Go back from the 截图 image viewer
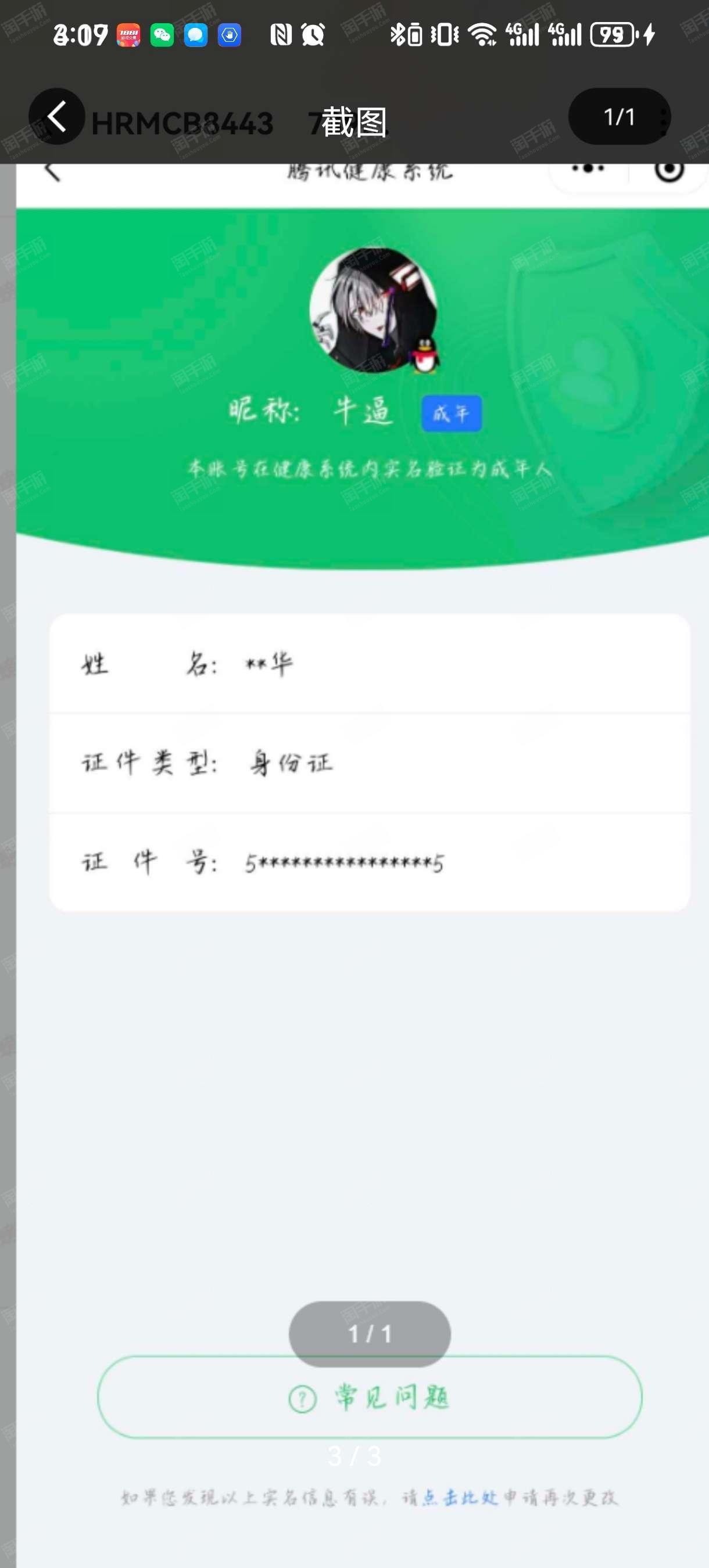Screen dimensions: 709x1568 pyautogui.click(x=56, y=116)
